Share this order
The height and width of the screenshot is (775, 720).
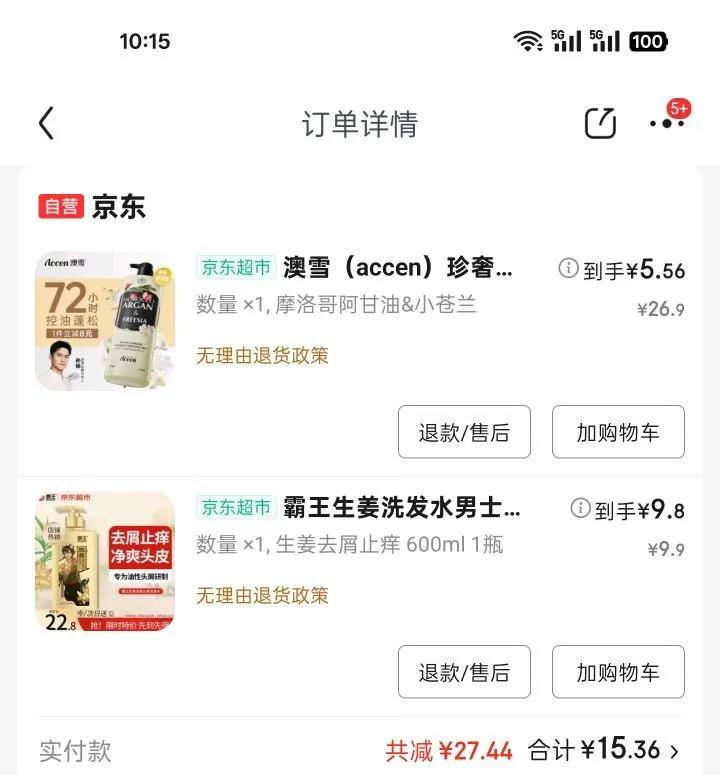point(600,123)
